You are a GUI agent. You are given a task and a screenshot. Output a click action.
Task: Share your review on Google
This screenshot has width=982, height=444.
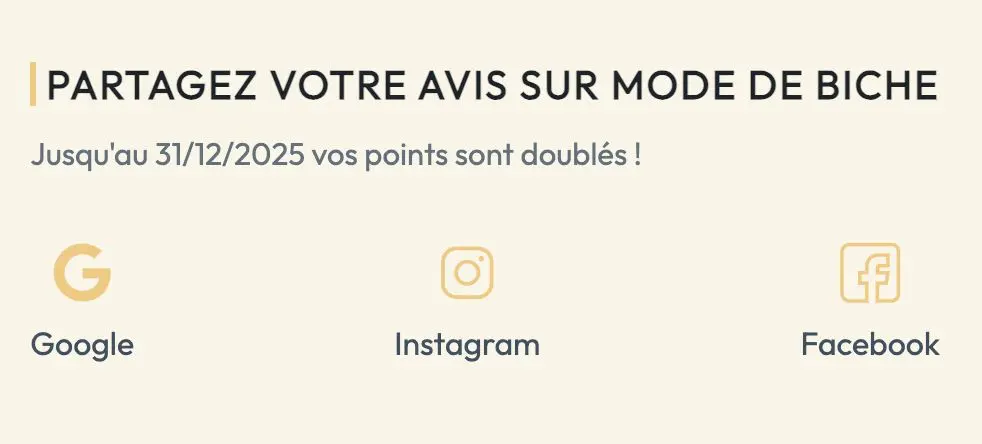tap(82, 273)
